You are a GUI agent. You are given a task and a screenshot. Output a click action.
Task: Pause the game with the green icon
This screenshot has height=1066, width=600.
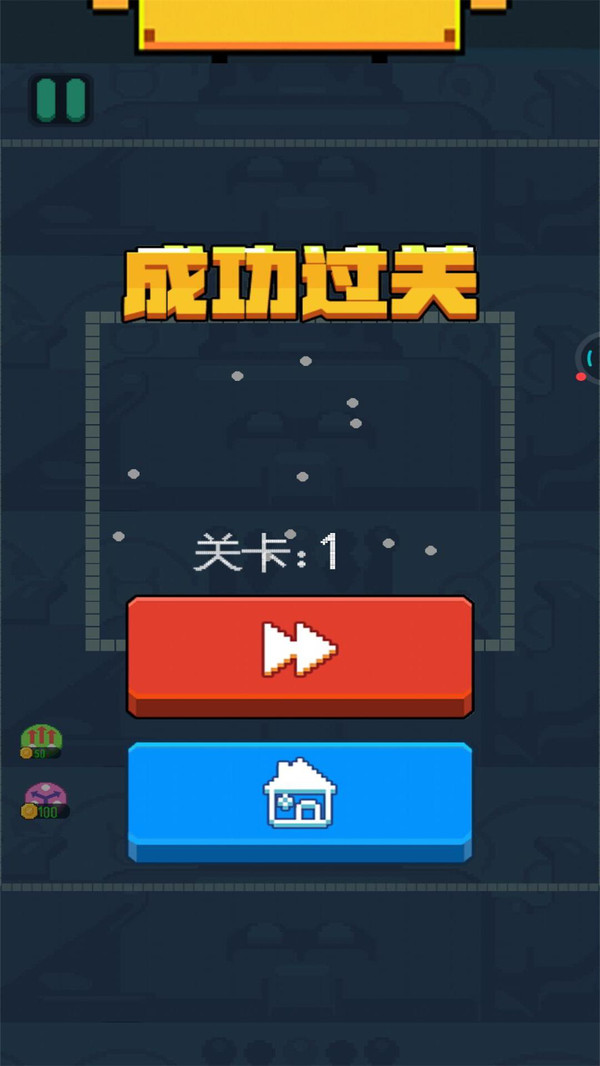[x=60, y=99]
